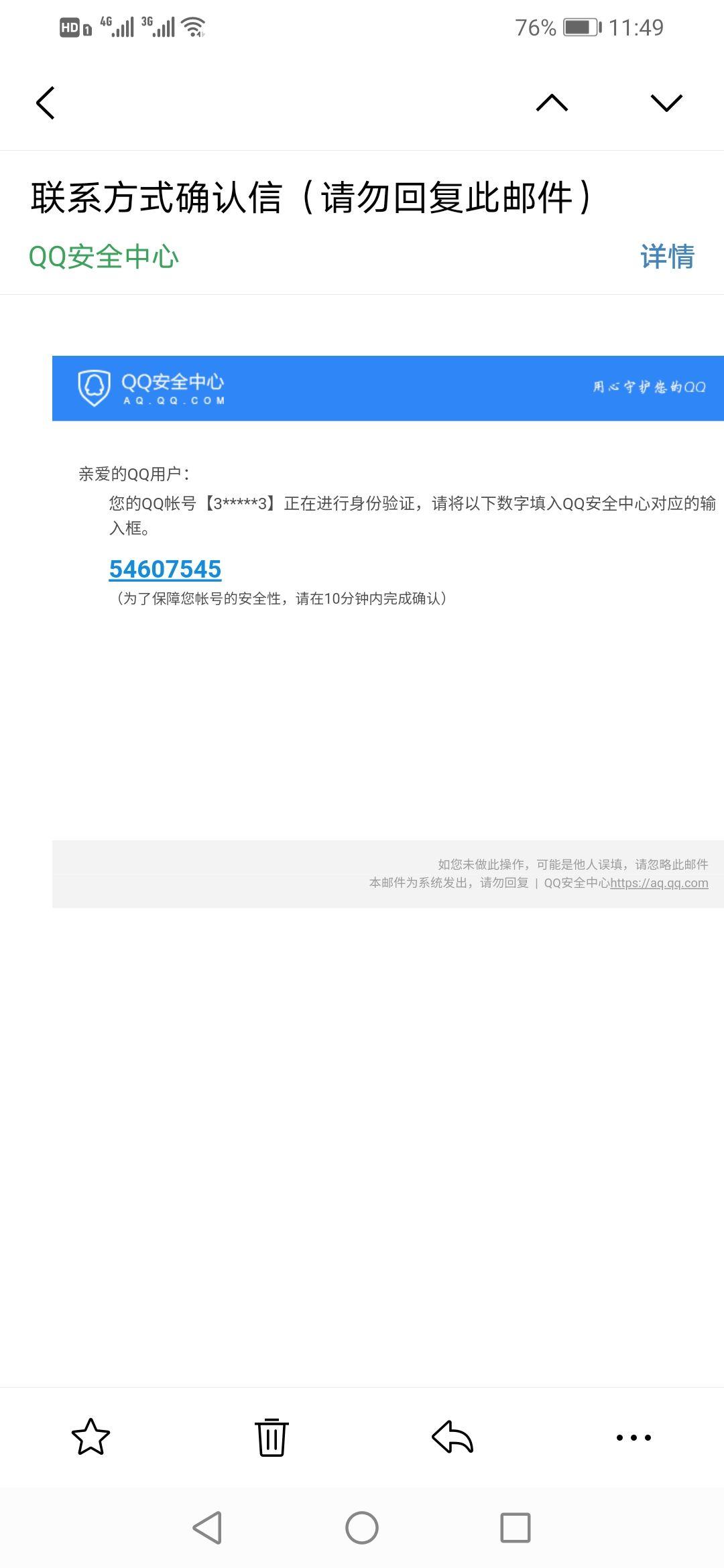
Task: Star this email
Action: pos(90,1437)
